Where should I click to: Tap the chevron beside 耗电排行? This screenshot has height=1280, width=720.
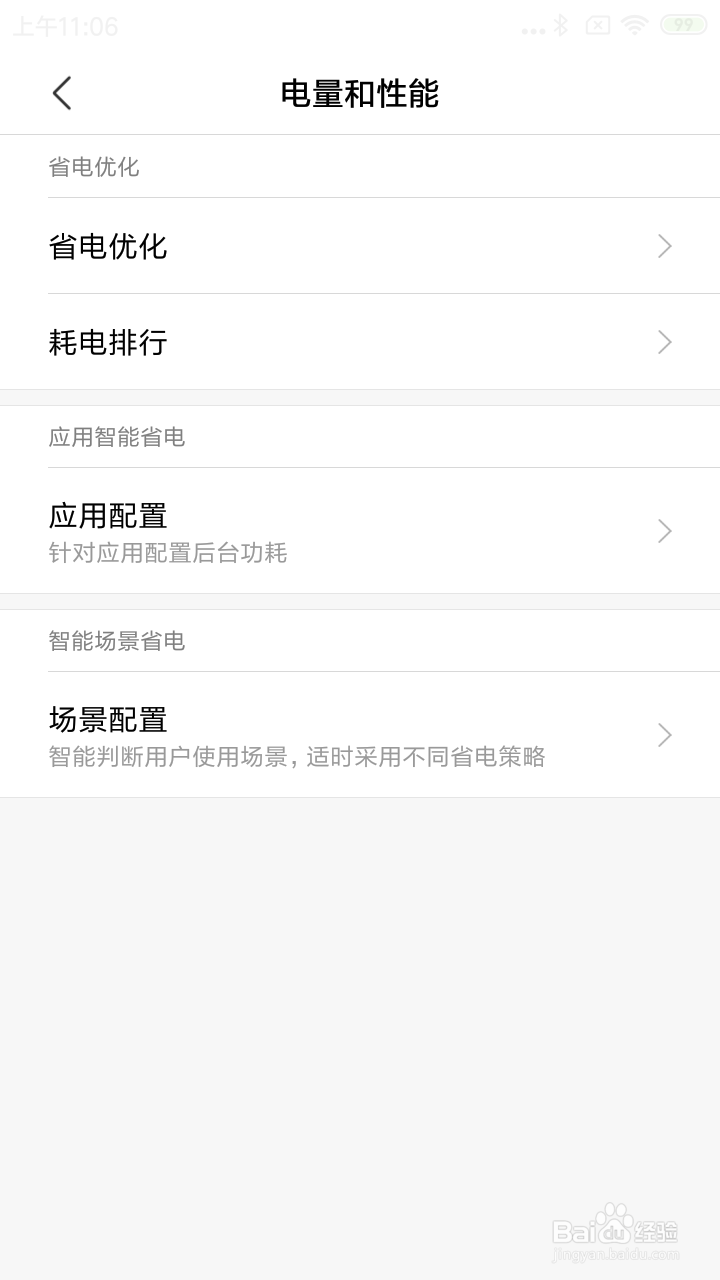(664, 343)
